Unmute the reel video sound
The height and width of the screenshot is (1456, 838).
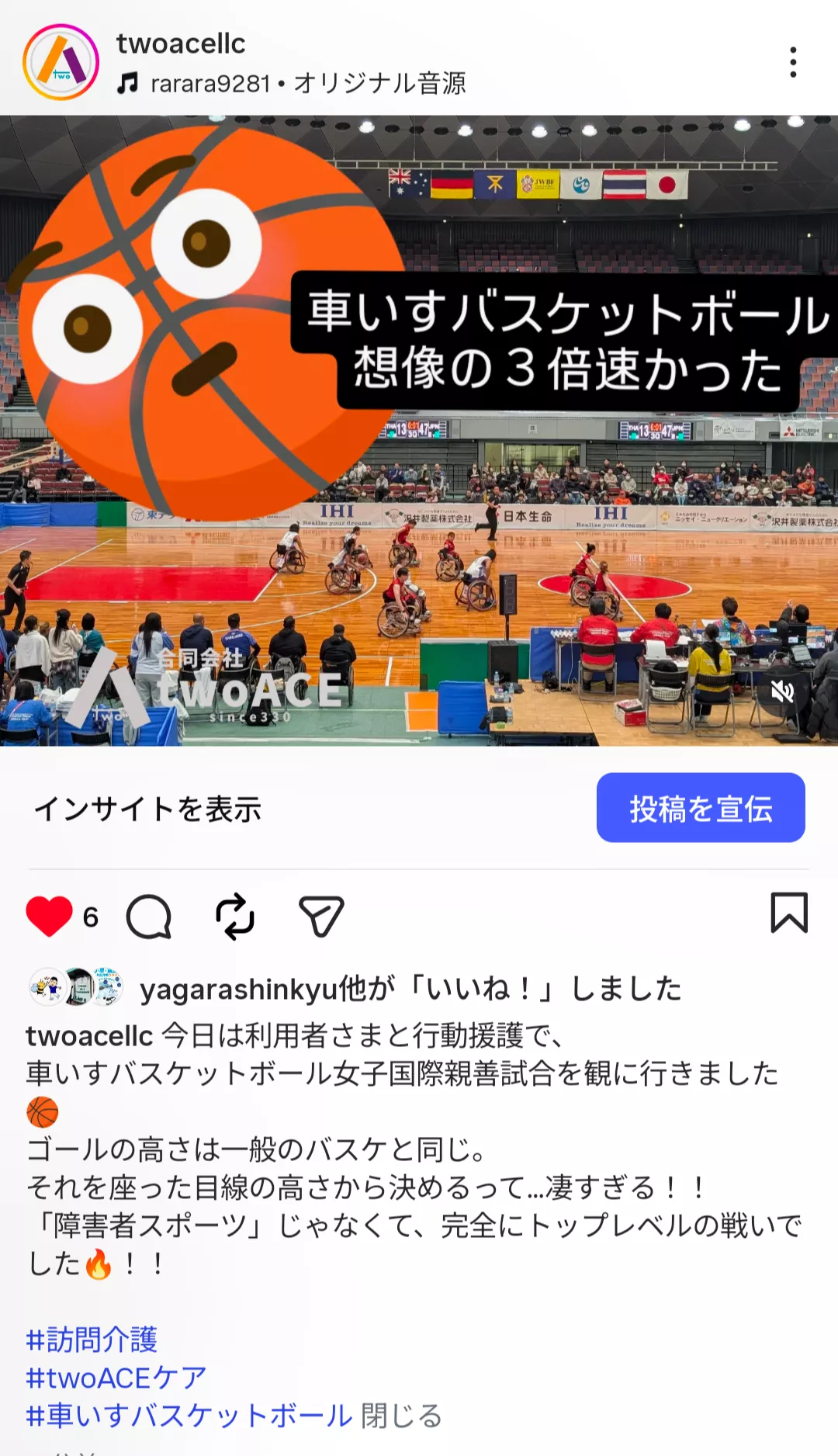pos(782,691)
